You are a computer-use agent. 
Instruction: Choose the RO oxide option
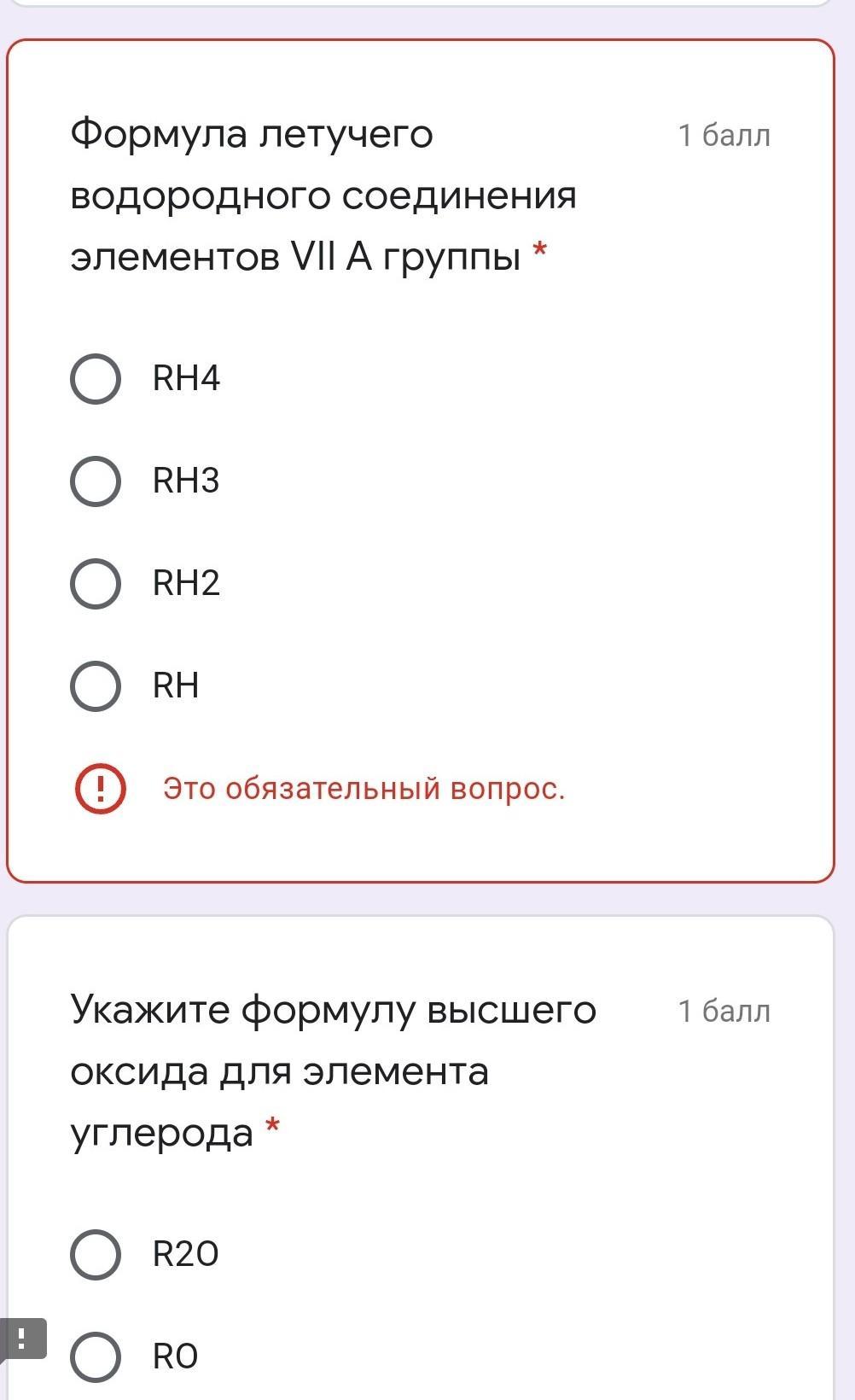(x=95, y=1357)
